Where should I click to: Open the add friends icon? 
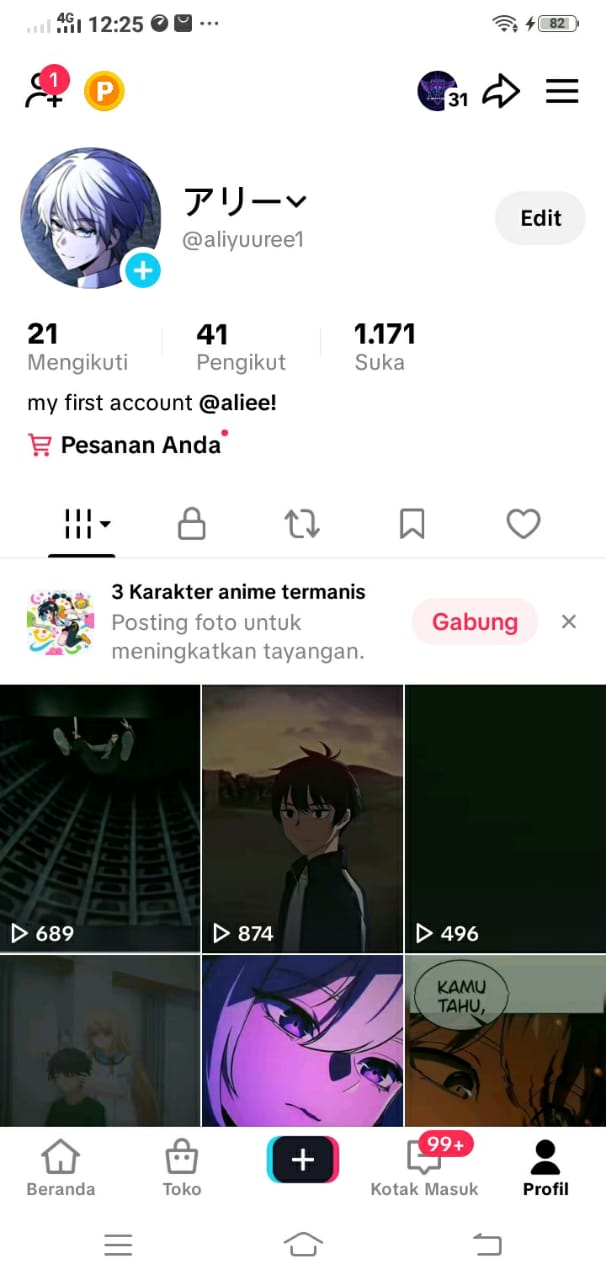pos(44,90)
